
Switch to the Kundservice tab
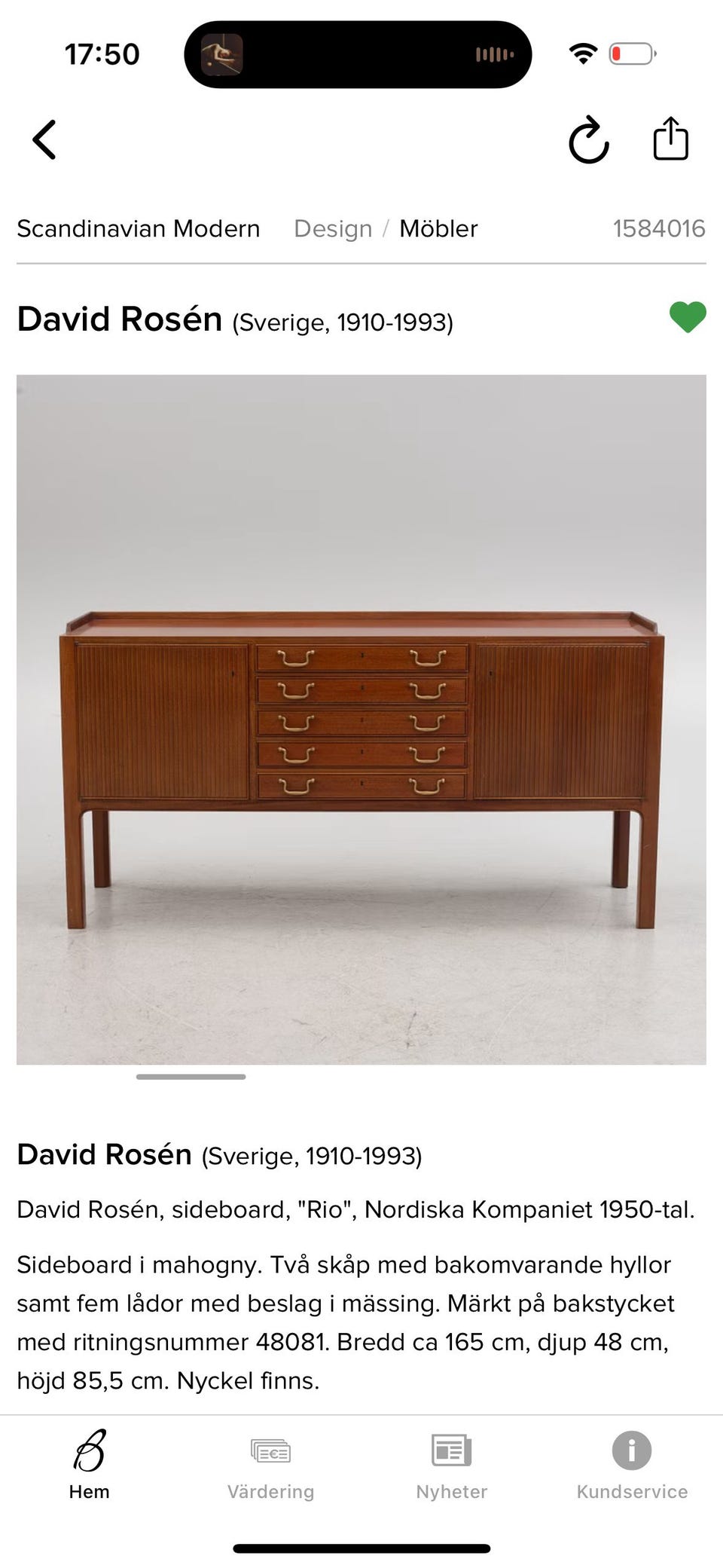pyautogui.click(x=632, y=1466)
